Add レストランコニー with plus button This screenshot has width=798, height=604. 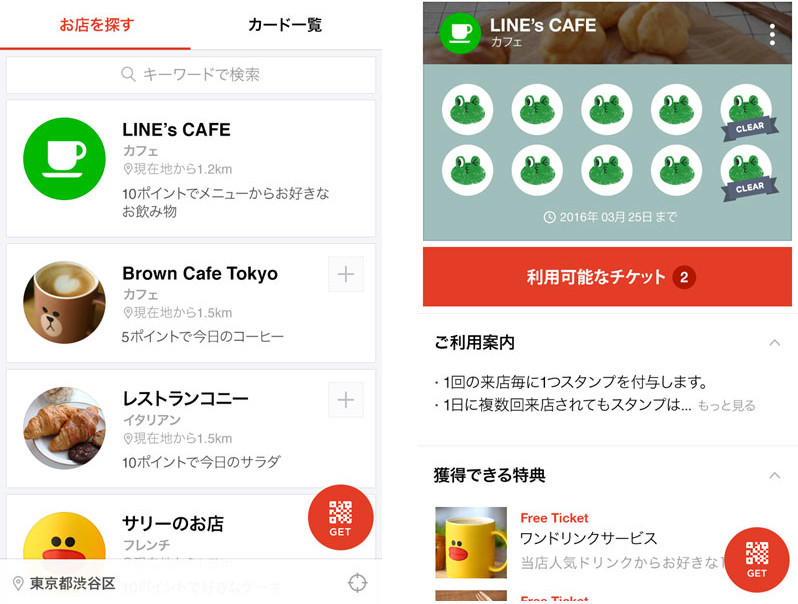click(346, 400)
